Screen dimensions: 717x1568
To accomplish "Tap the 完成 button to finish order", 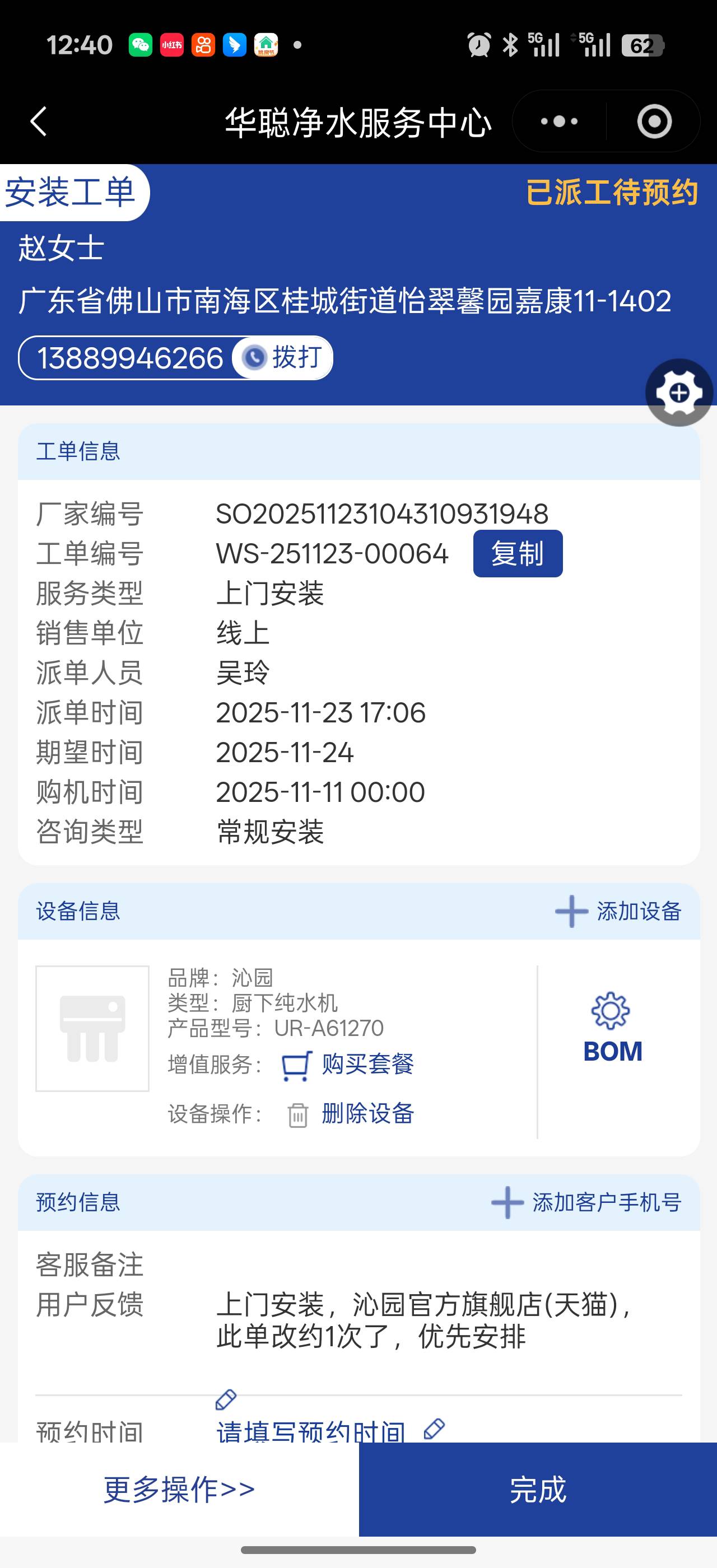I will [537, 1490].
